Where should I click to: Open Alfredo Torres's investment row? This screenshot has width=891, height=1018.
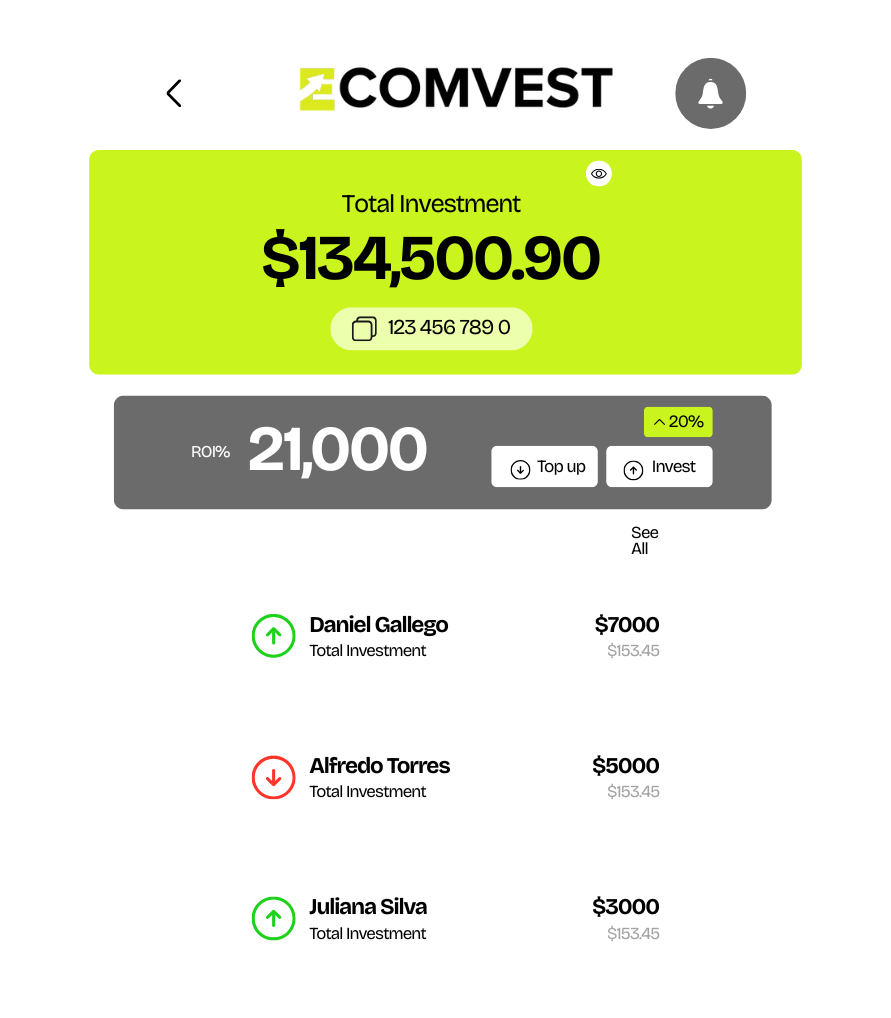[455, 778]
